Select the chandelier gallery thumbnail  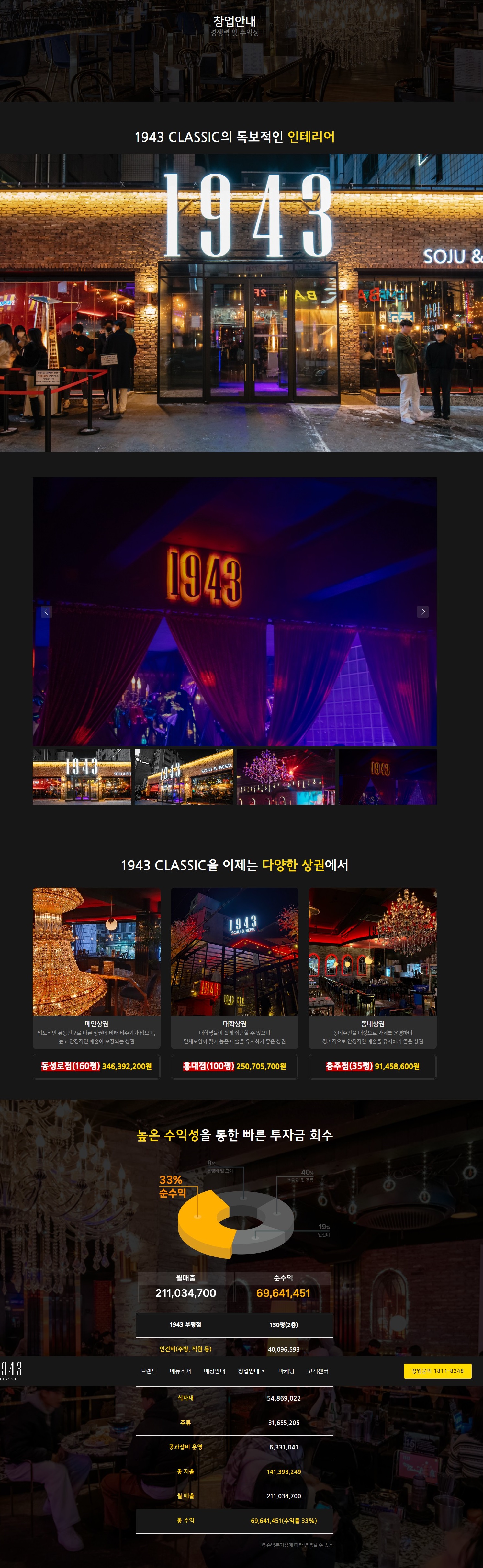click(x=285, y=777)
